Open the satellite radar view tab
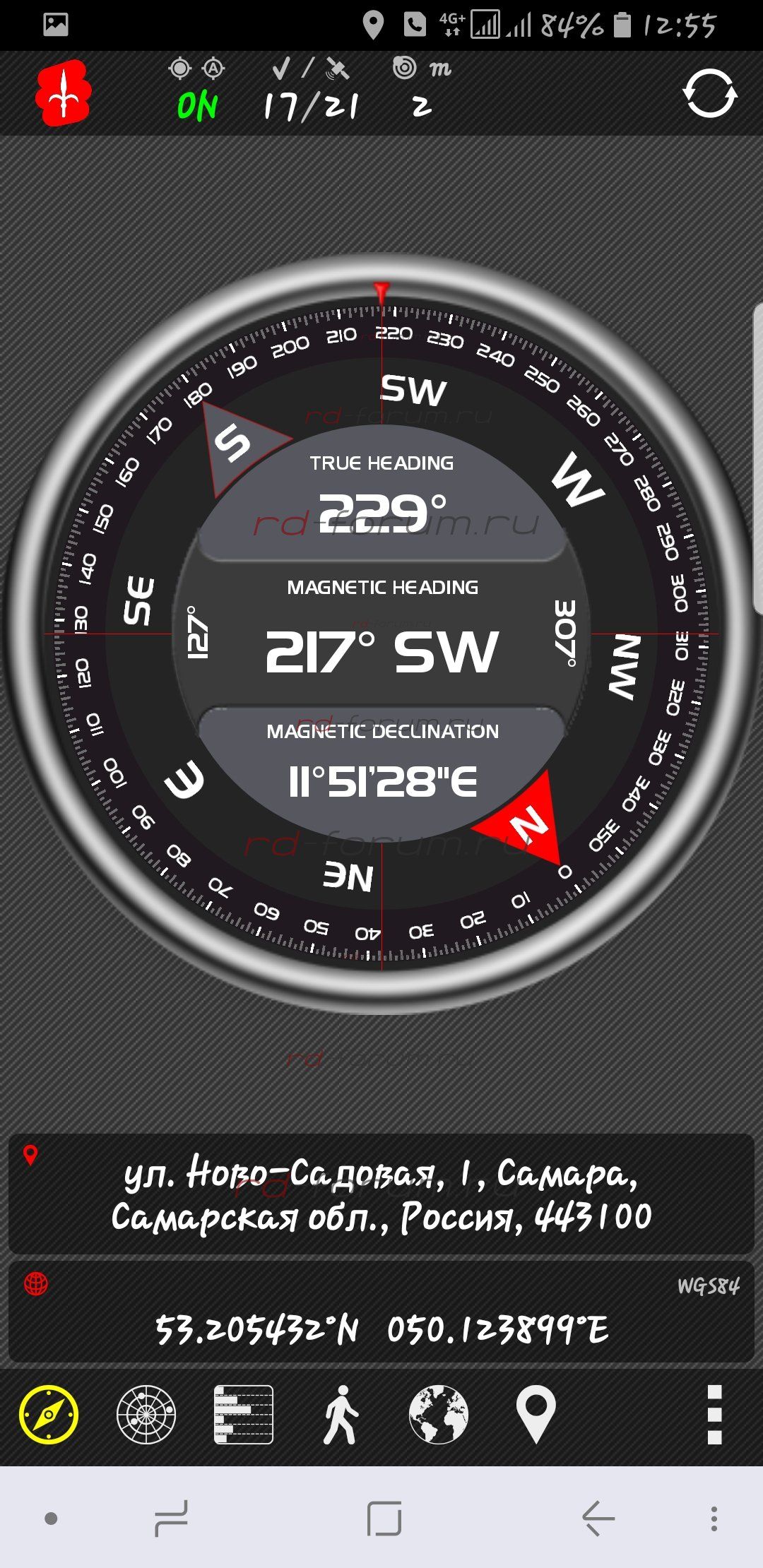The height and width of the screenshot is (1568, 763). click(146, 1414)
